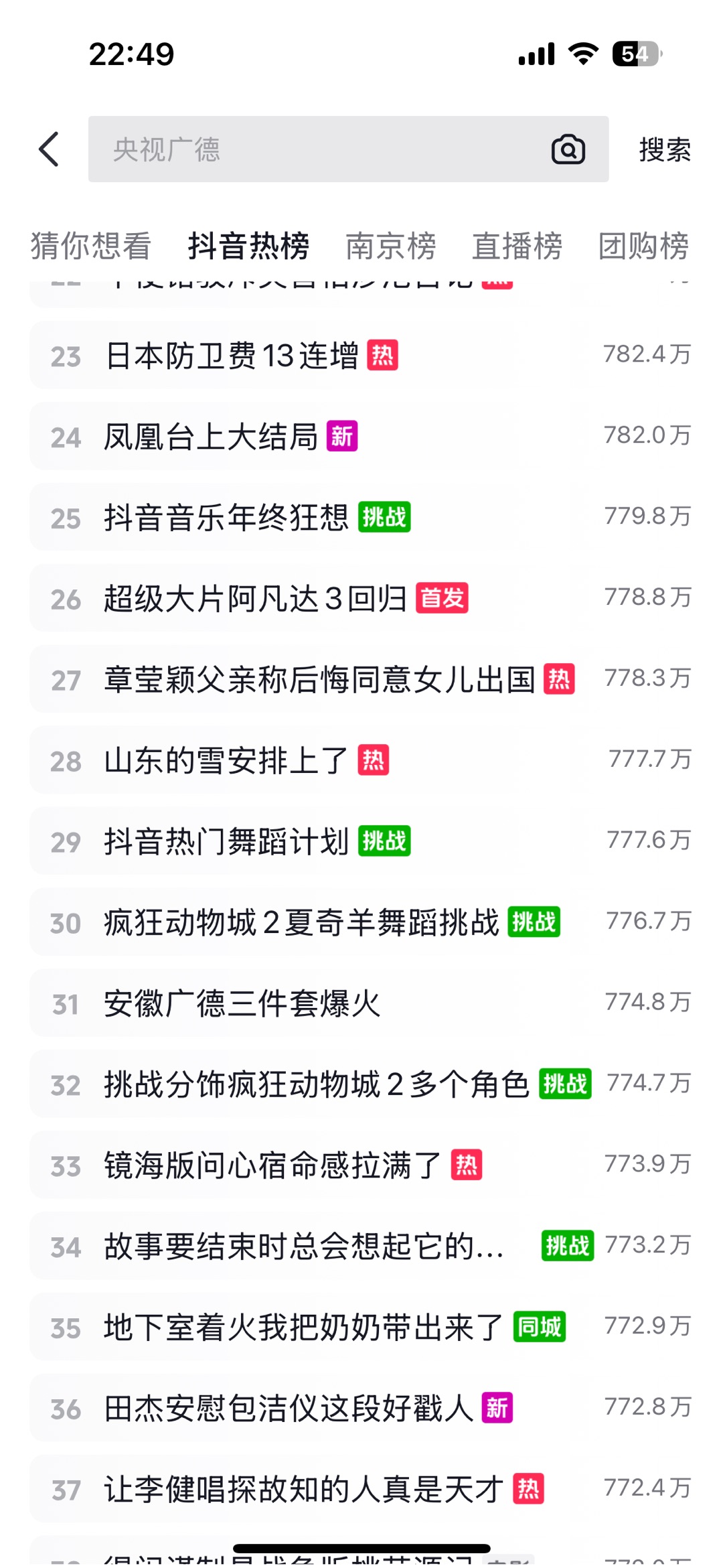Tap the 挑战 badge on 疯狂动物城2夏奇羊舞蹈挑战

[x=535, y=923]
